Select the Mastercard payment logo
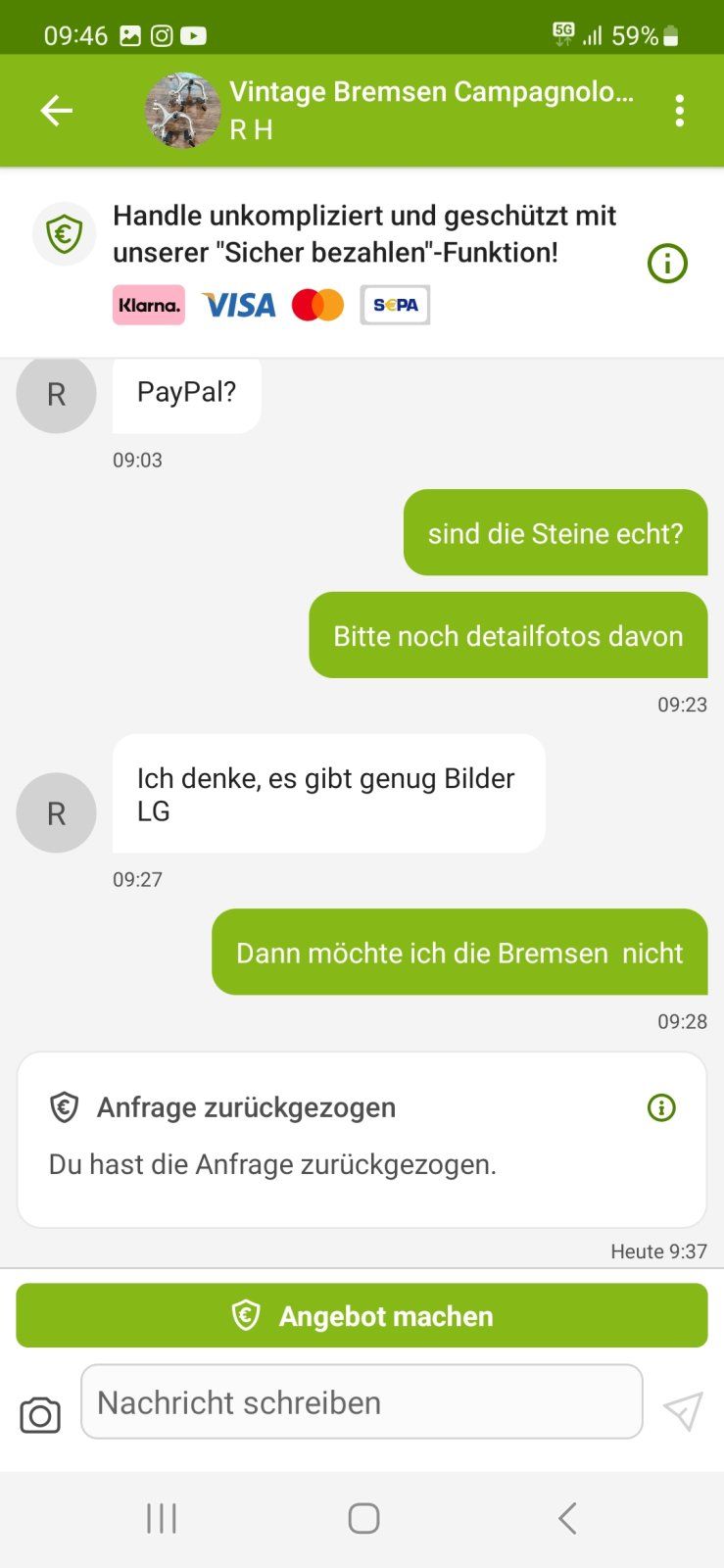This screenshot has width=724, height=1568. point(316,305)
